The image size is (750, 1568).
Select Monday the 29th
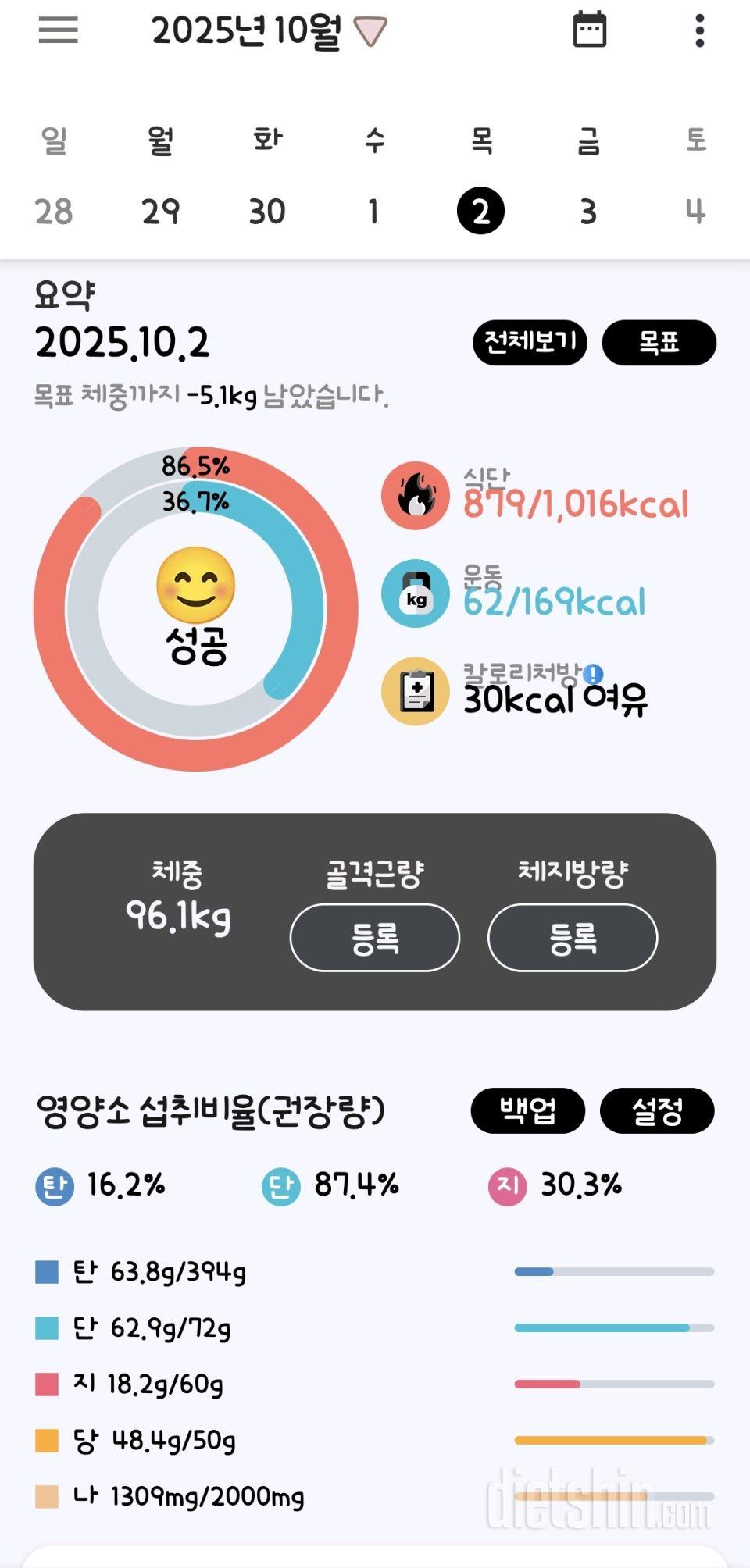click(161, 211)
